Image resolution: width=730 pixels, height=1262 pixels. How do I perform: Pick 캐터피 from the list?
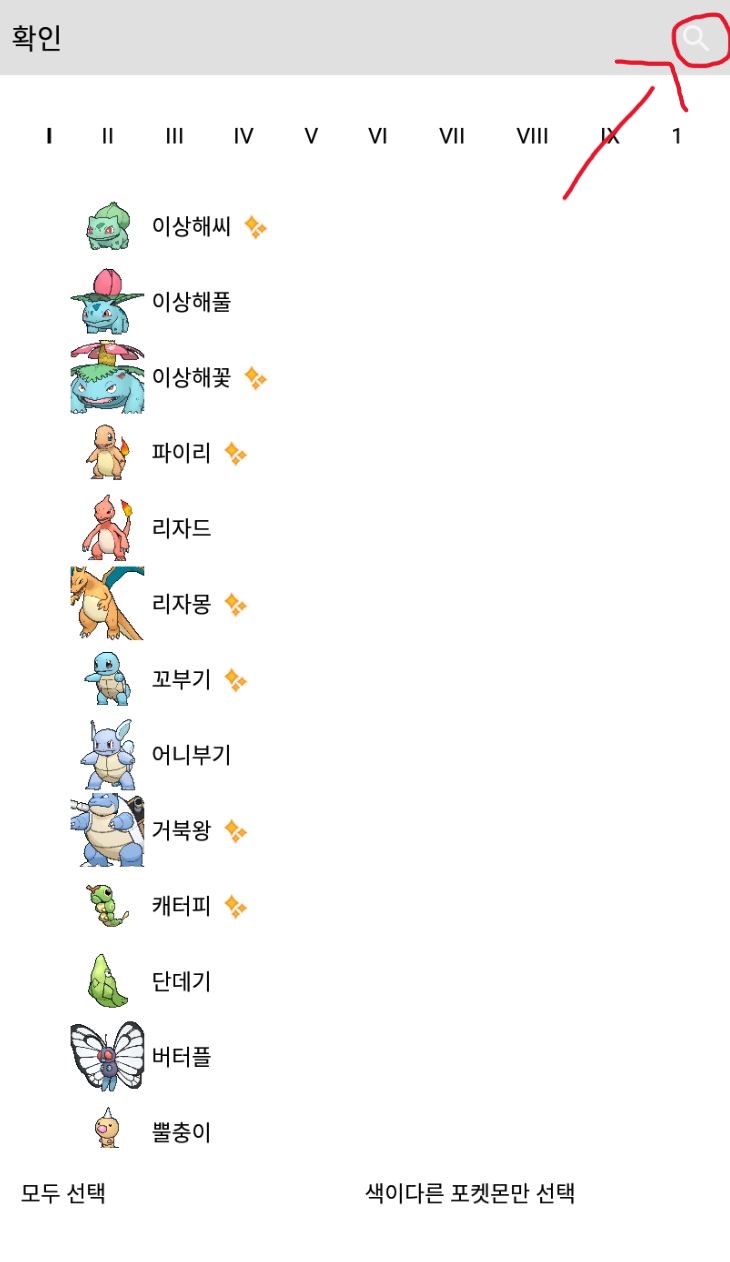point(181,907)
